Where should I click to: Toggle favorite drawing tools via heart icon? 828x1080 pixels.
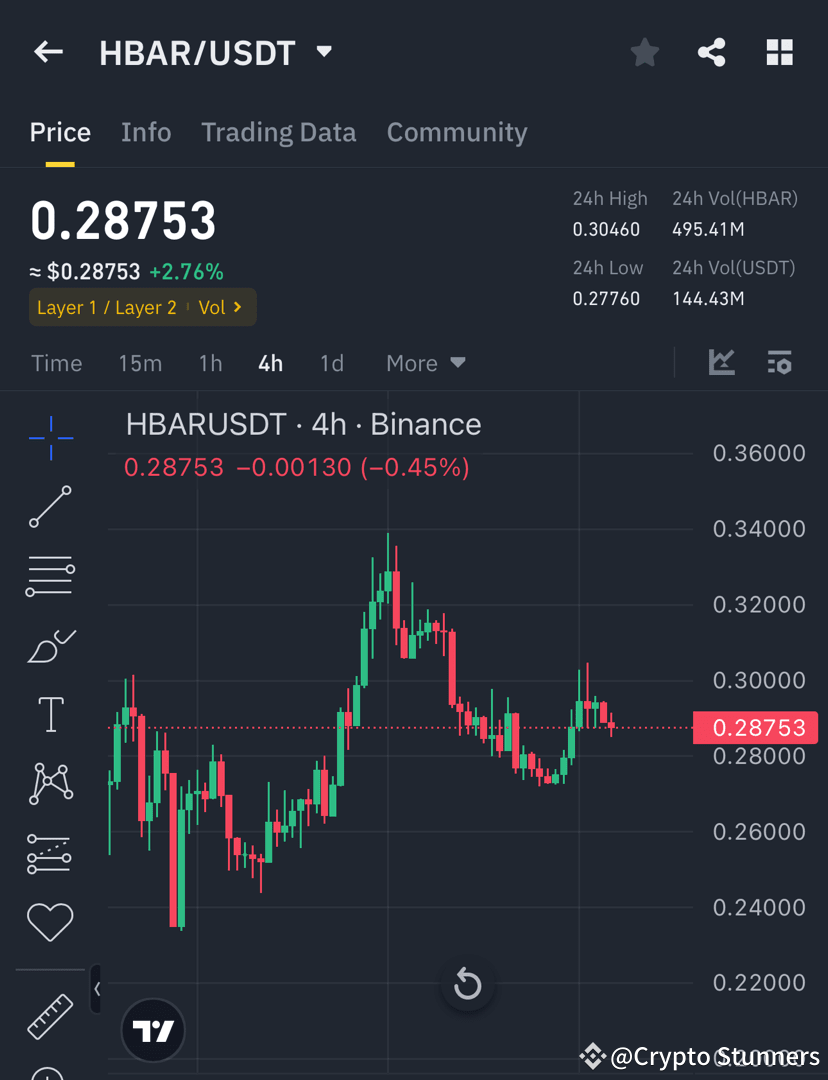point(50,922)
